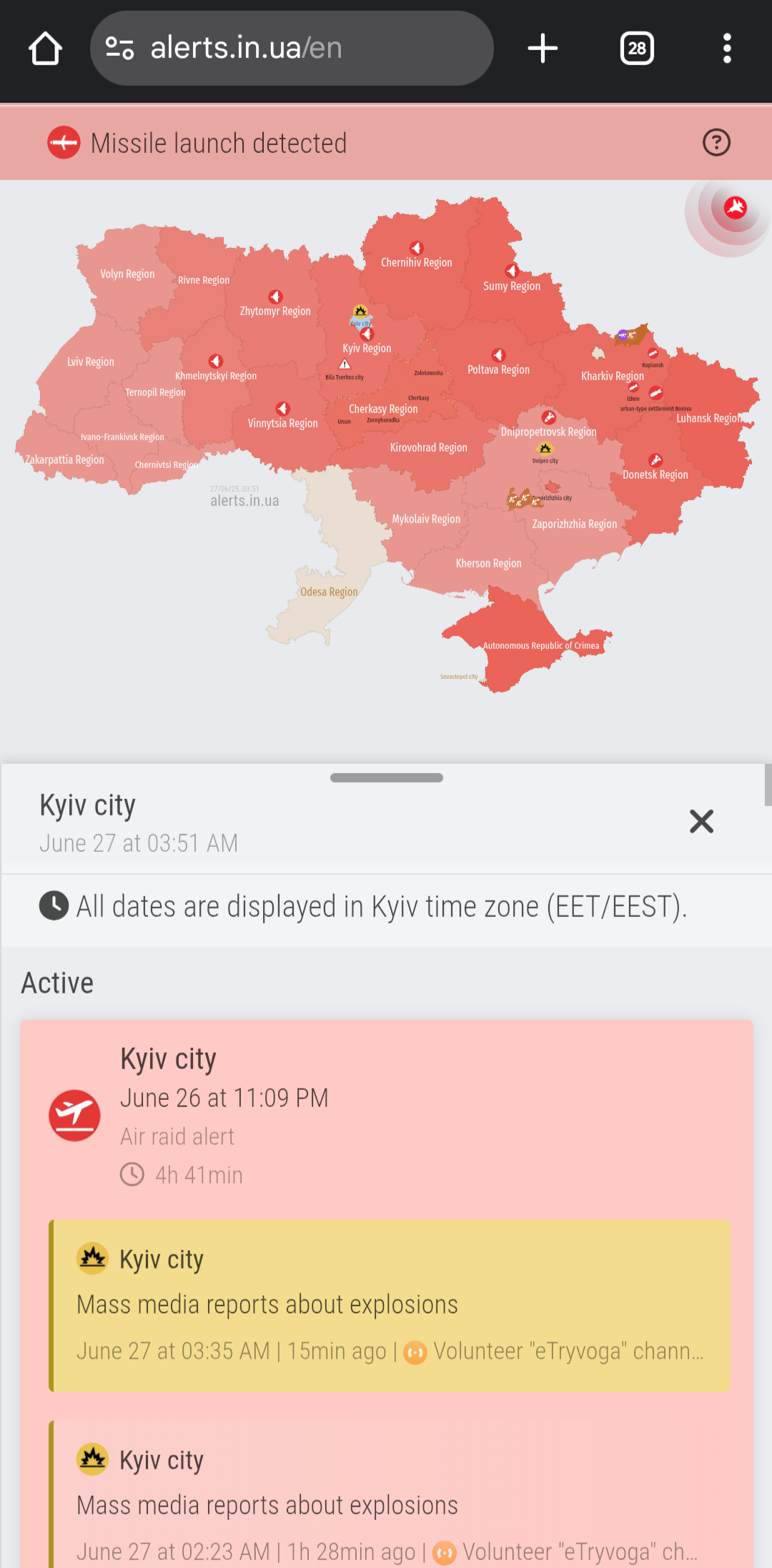Tap the Missile launch detected banner
Image resolution: width=772 pixels, height=1568 pixels.
click(218, 143)
